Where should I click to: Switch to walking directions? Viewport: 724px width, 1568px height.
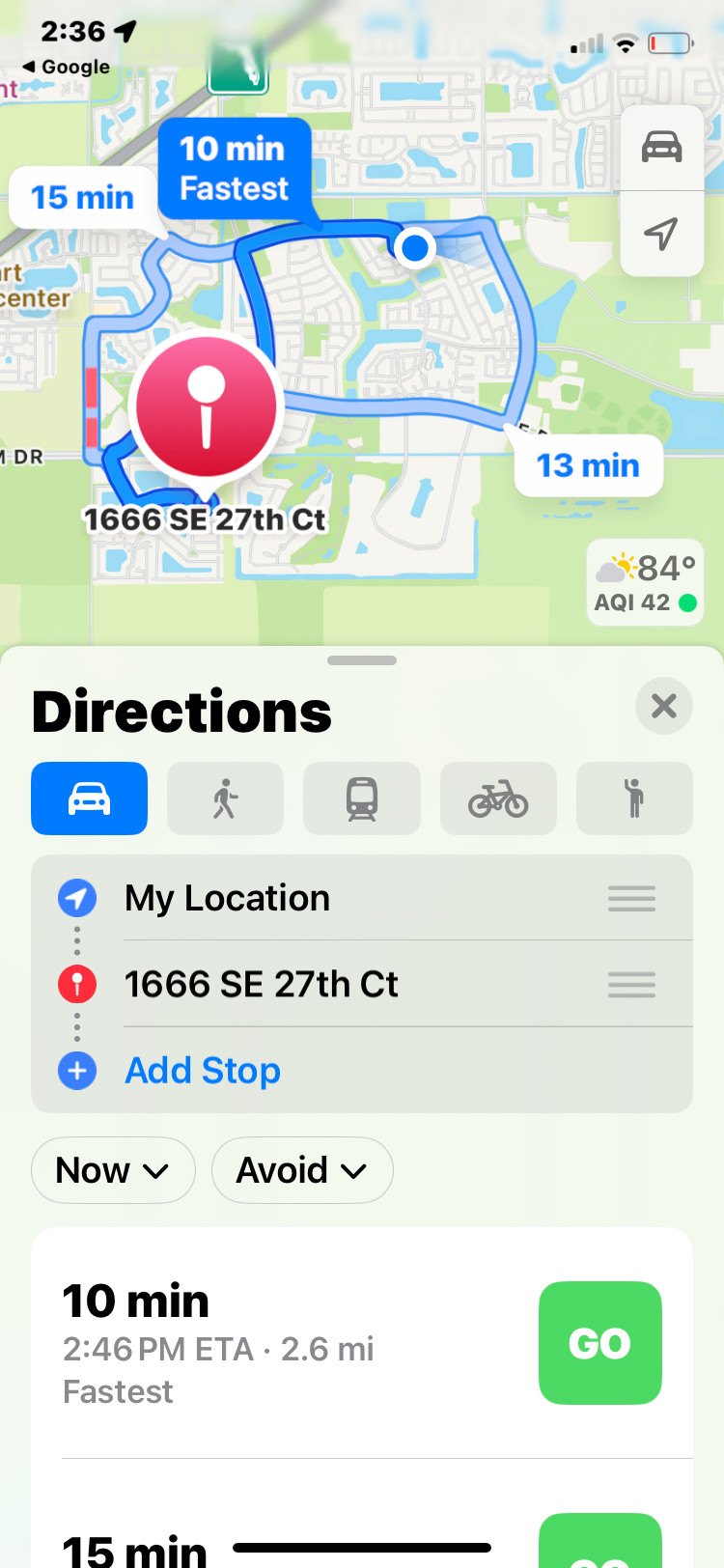pos(226,798)
